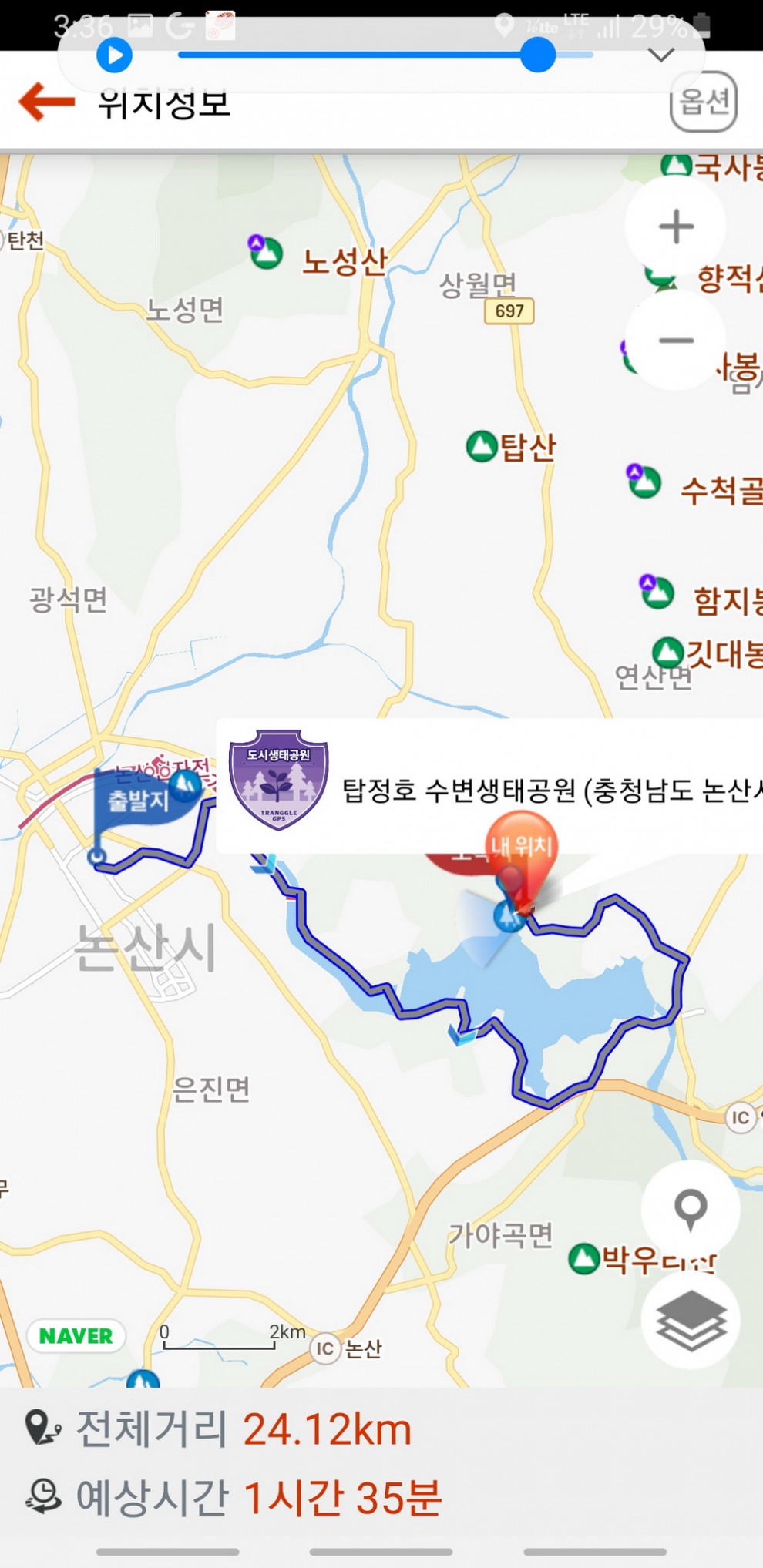This screenshot has height=1568, width=763.
Task: Open the map layers selector
Action: (690, 1319)
